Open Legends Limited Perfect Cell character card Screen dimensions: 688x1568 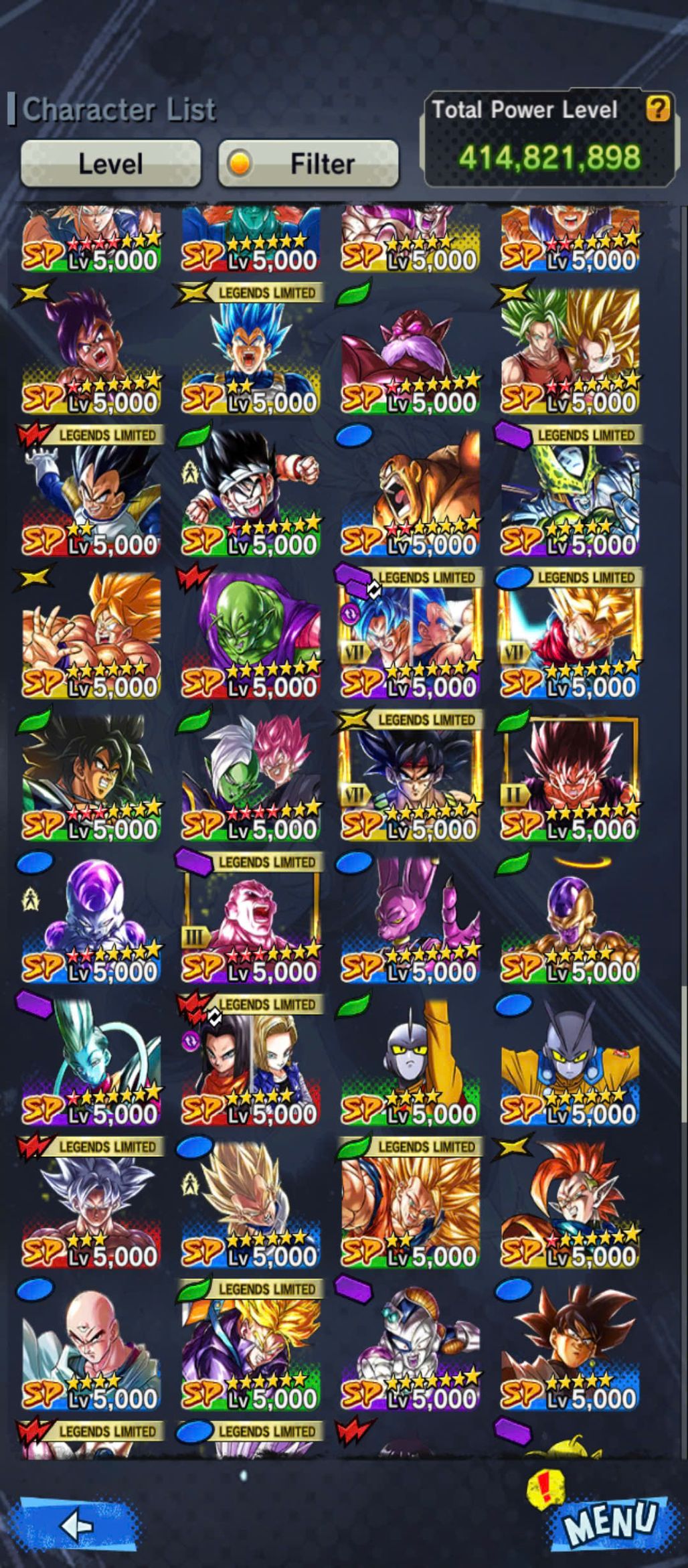pyautogui.click(x=570, y=494)
